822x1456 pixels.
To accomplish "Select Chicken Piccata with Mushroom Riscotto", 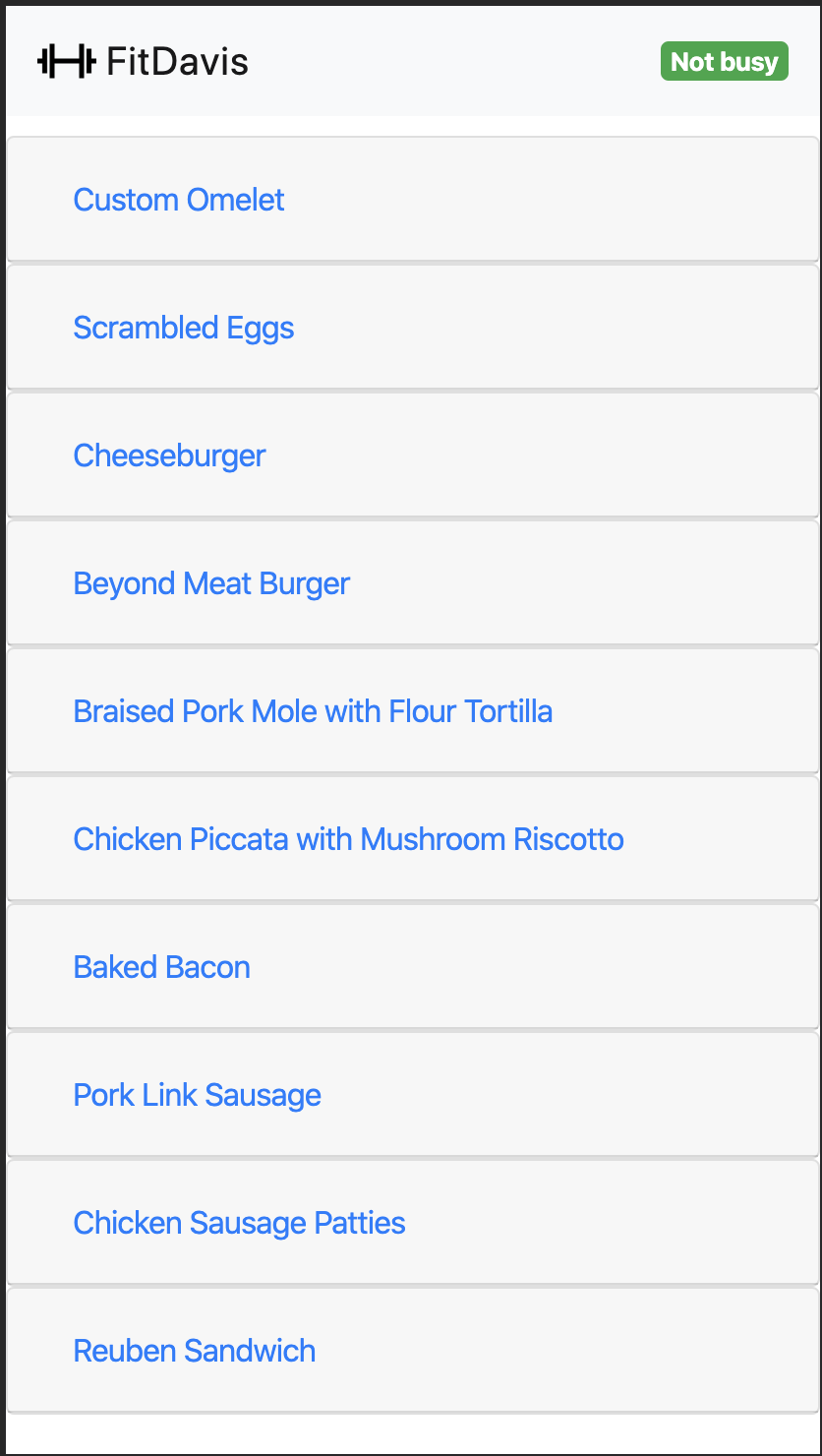I will (348, 839).
